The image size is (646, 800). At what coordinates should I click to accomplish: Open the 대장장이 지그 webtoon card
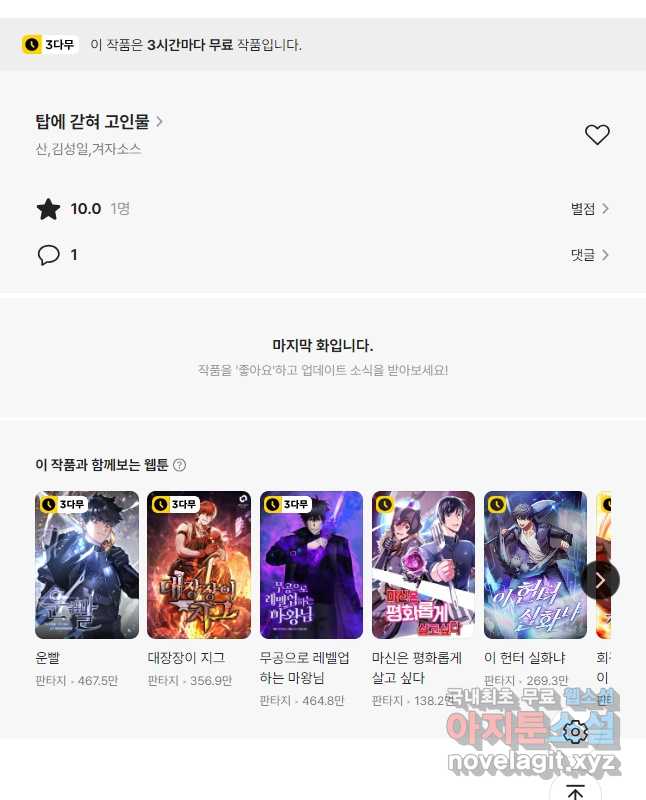[x=199, y=565]
